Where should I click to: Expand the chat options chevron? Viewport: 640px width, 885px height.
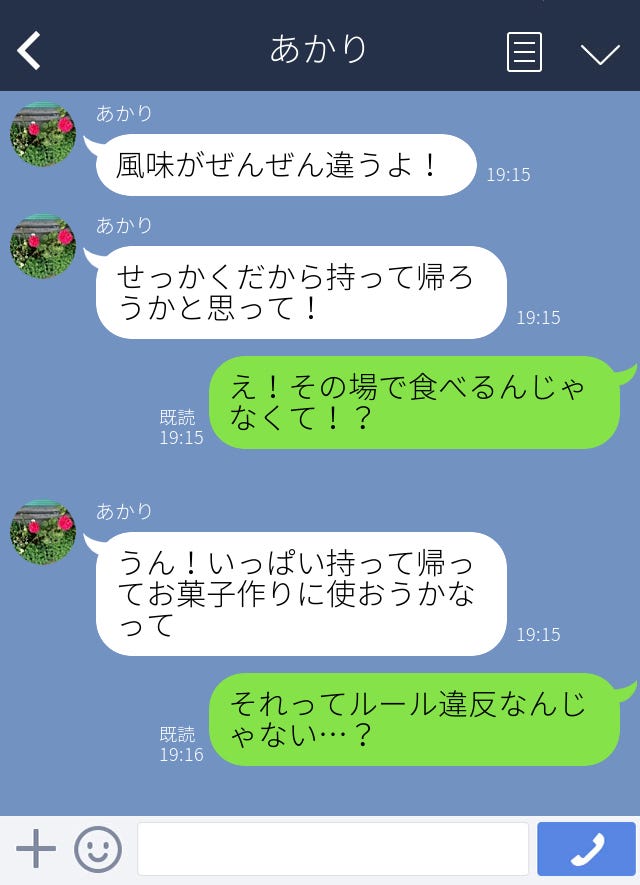[x=600, y=53]
